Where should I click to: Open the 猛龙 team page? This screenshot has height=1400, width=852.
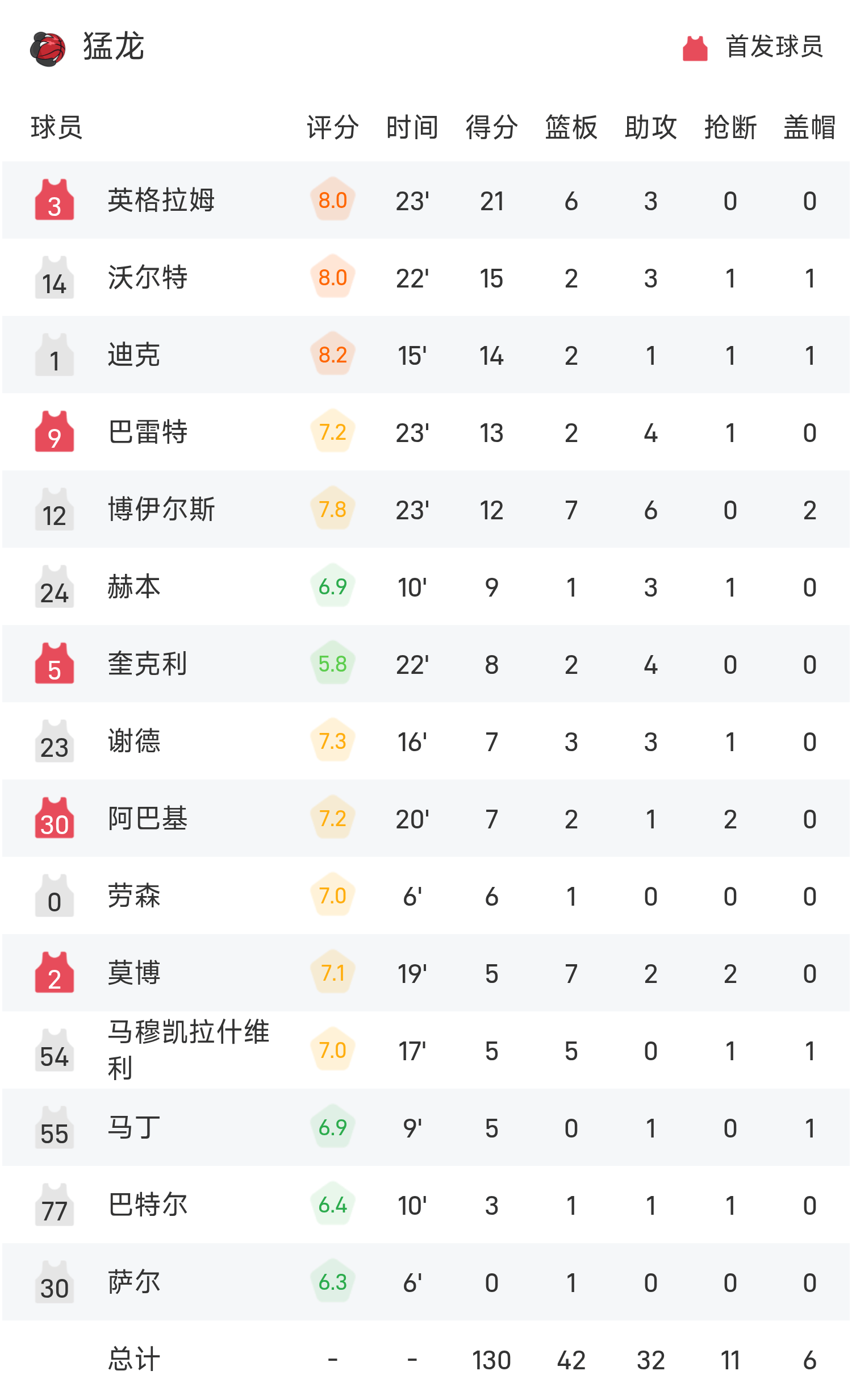113,47
